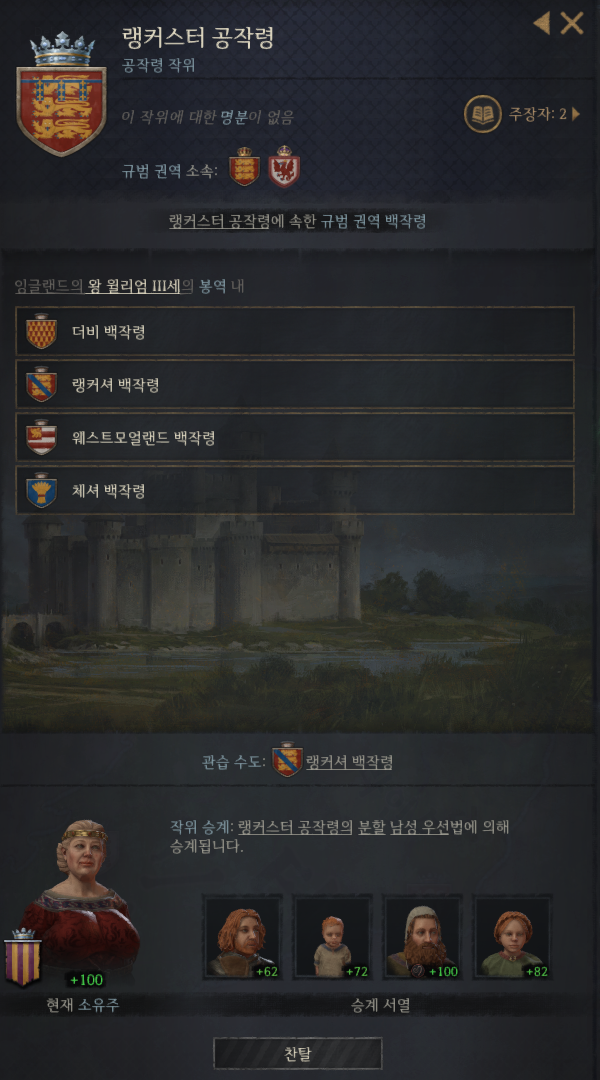600x1080 pixels.
Task: Tap the 찬탈 button
Action: 297,1053
